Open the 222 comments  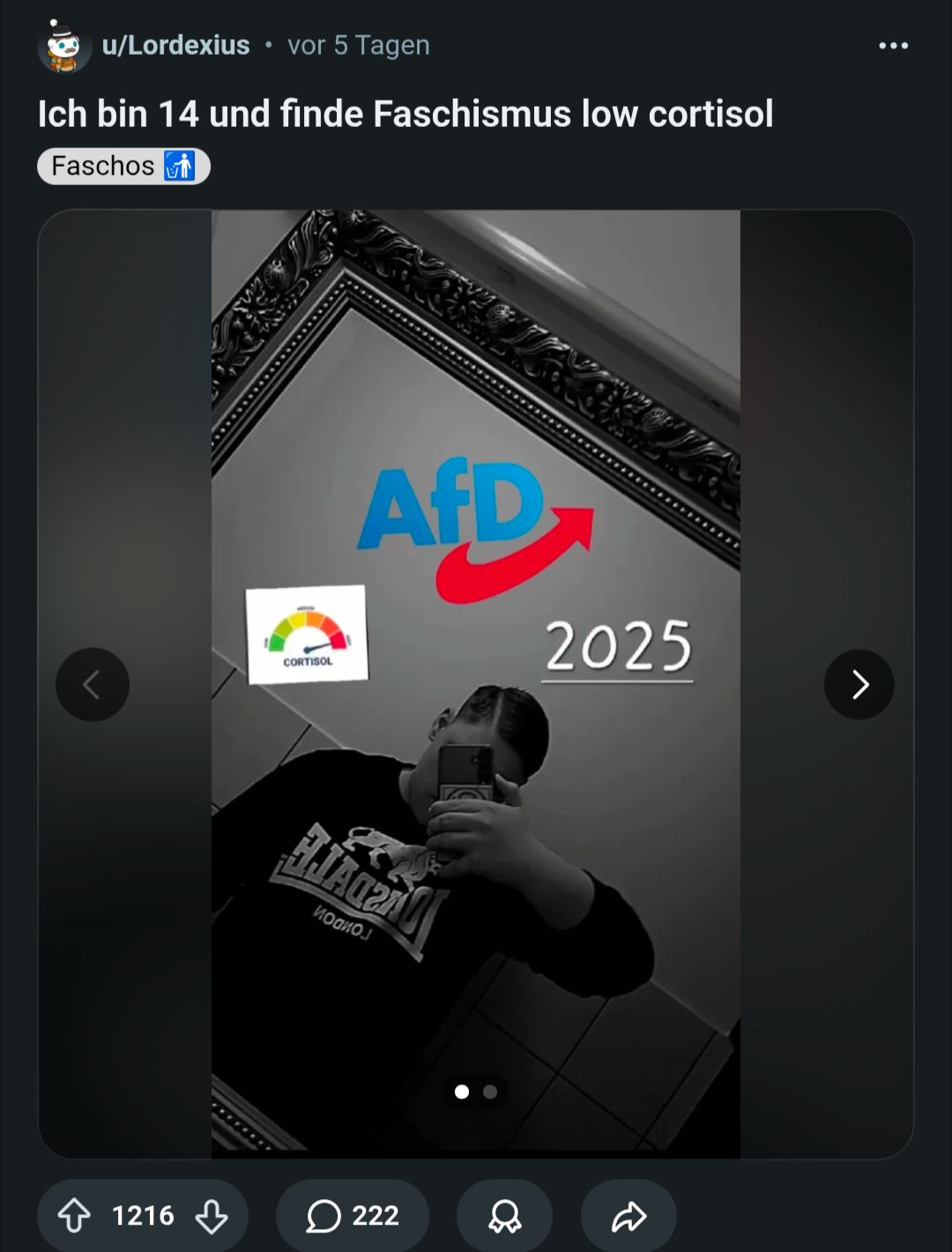point(353,1216)
